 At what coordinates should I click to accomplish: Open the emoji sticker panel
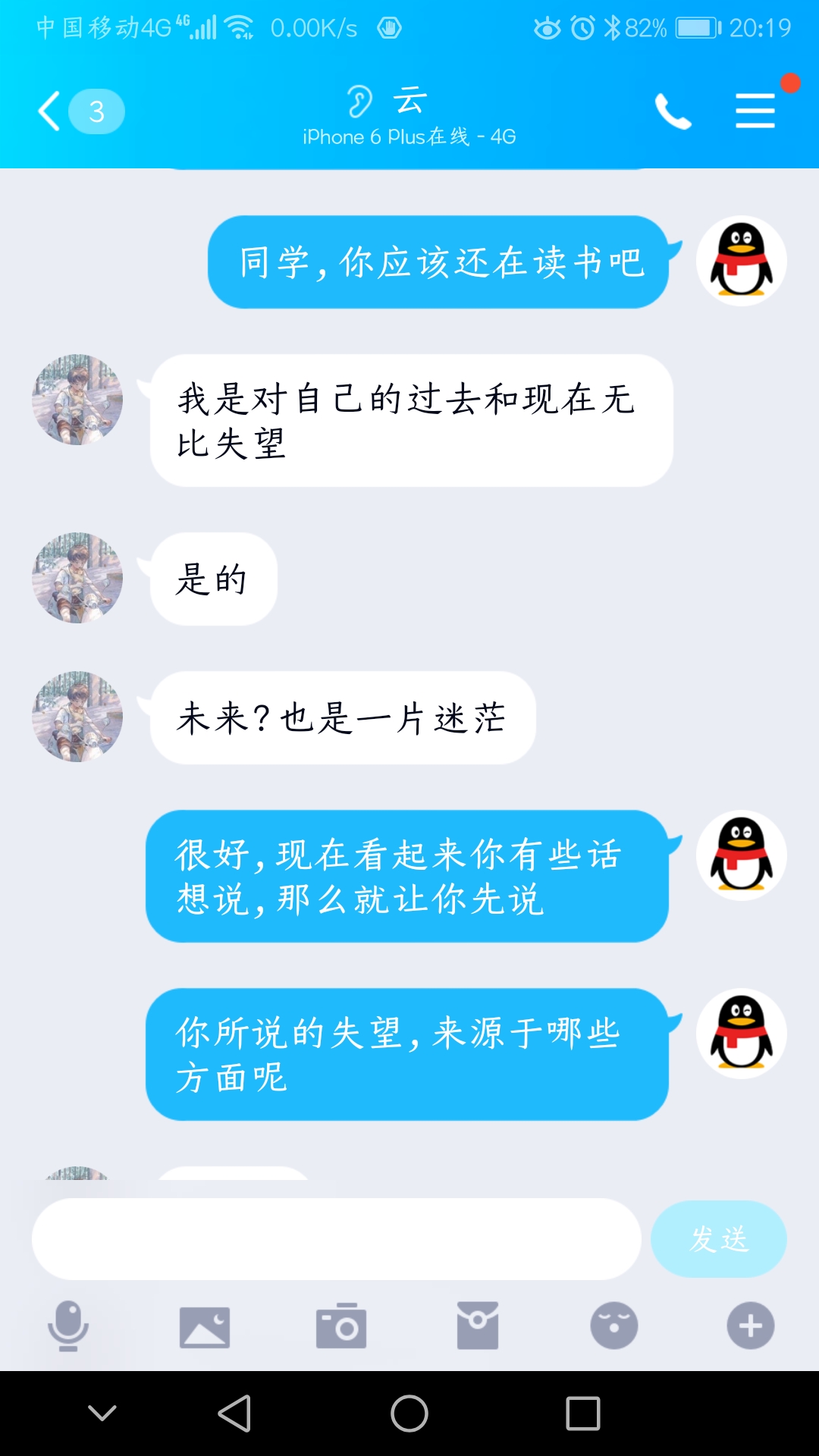click(614, 1326)
